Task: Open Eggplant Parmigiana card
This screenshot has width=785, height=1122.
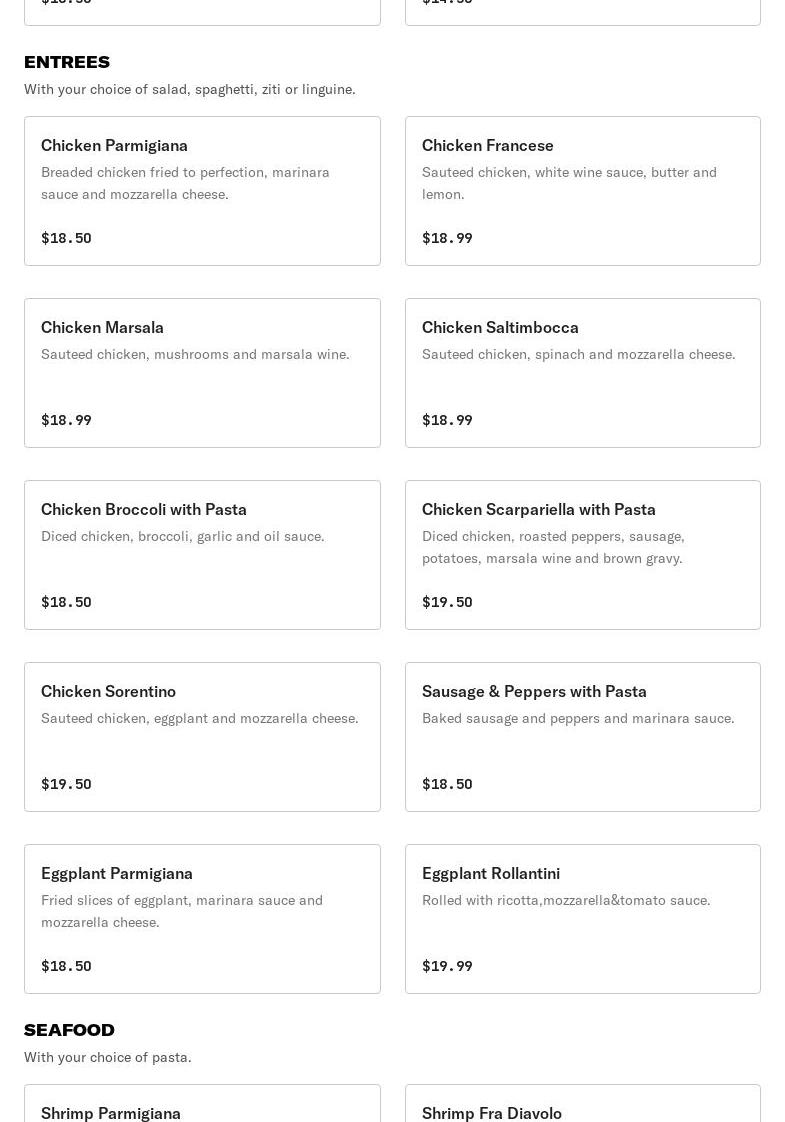Action: 202,919
